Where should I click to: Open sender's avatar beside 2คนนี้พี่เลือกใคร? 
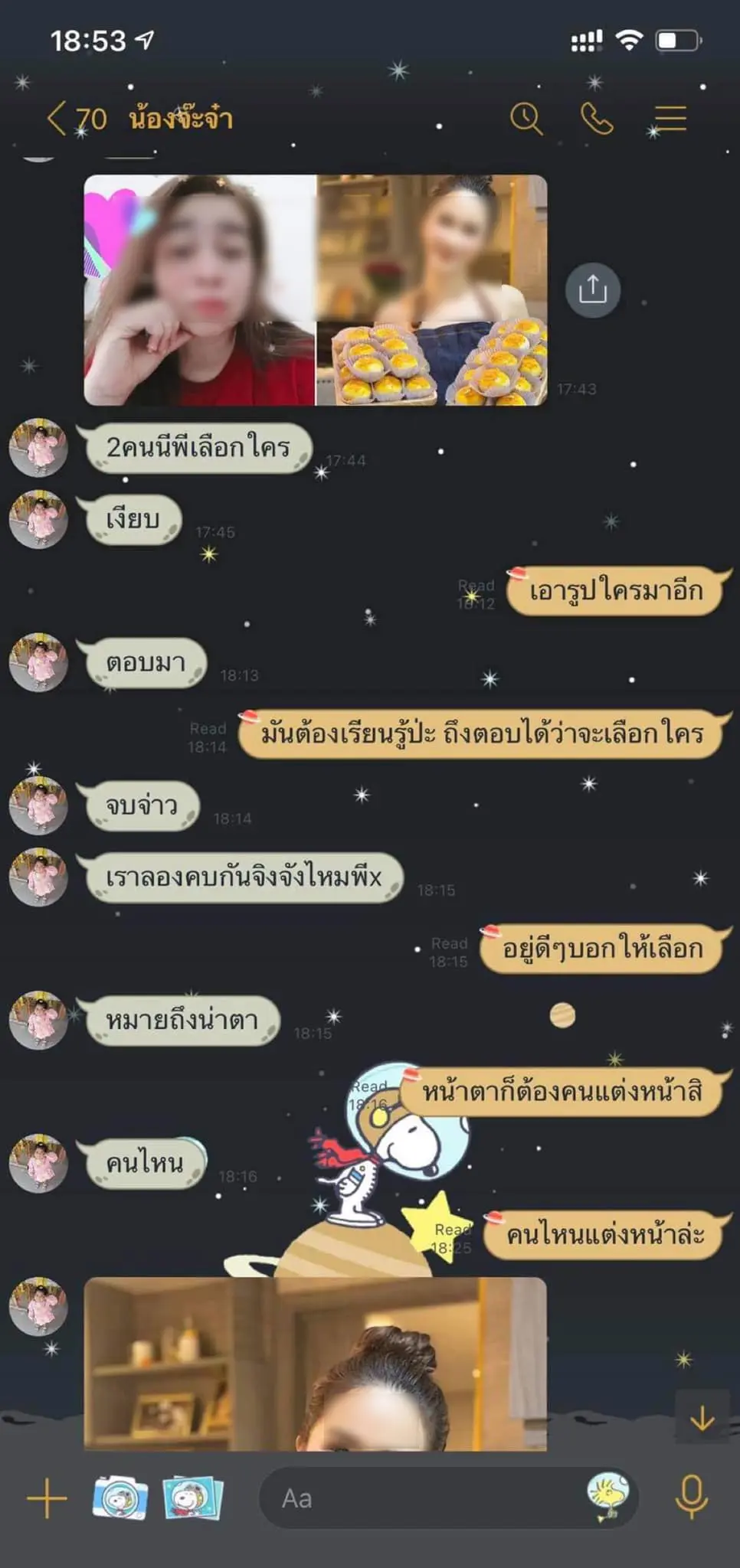[x=38, y=447]
